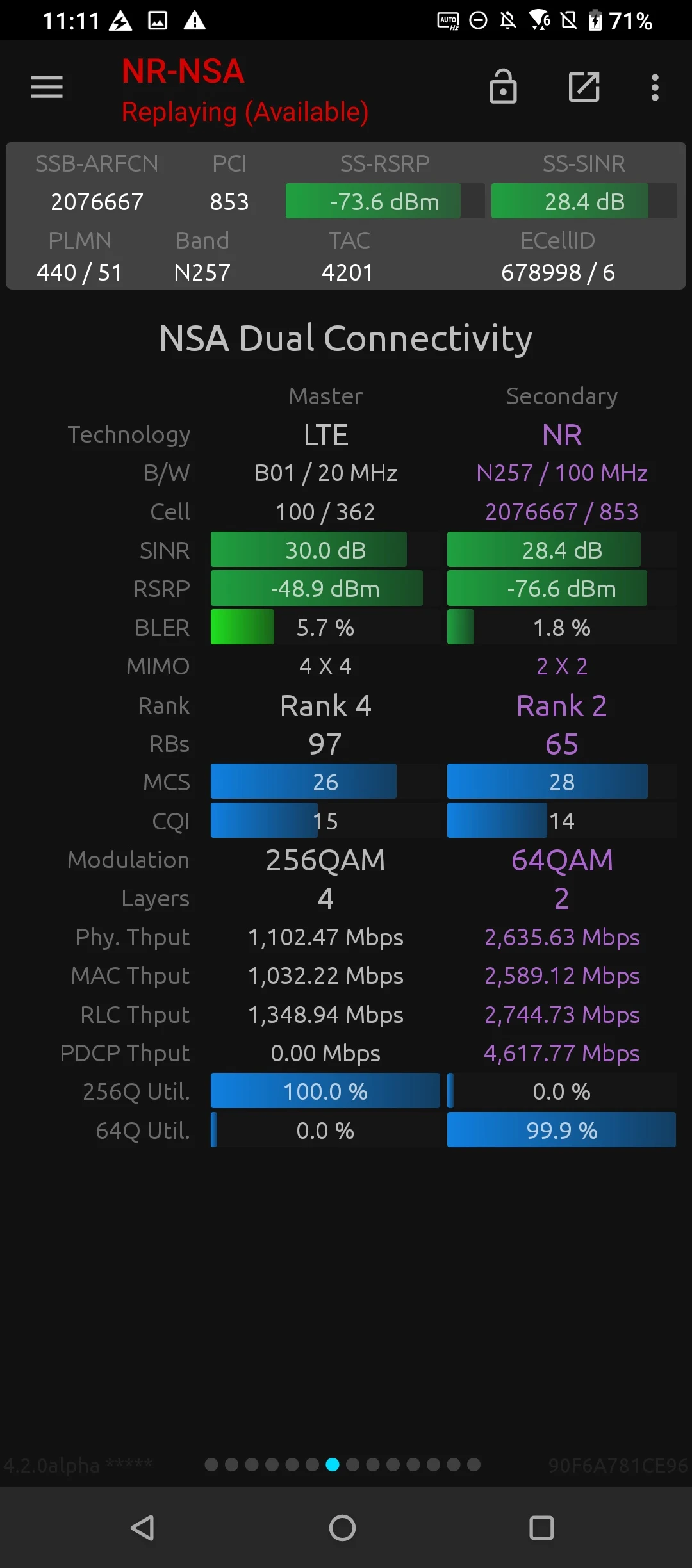Open the export/share screen icon
This screenshot has height=1568, width=692.
pos(584,86)
